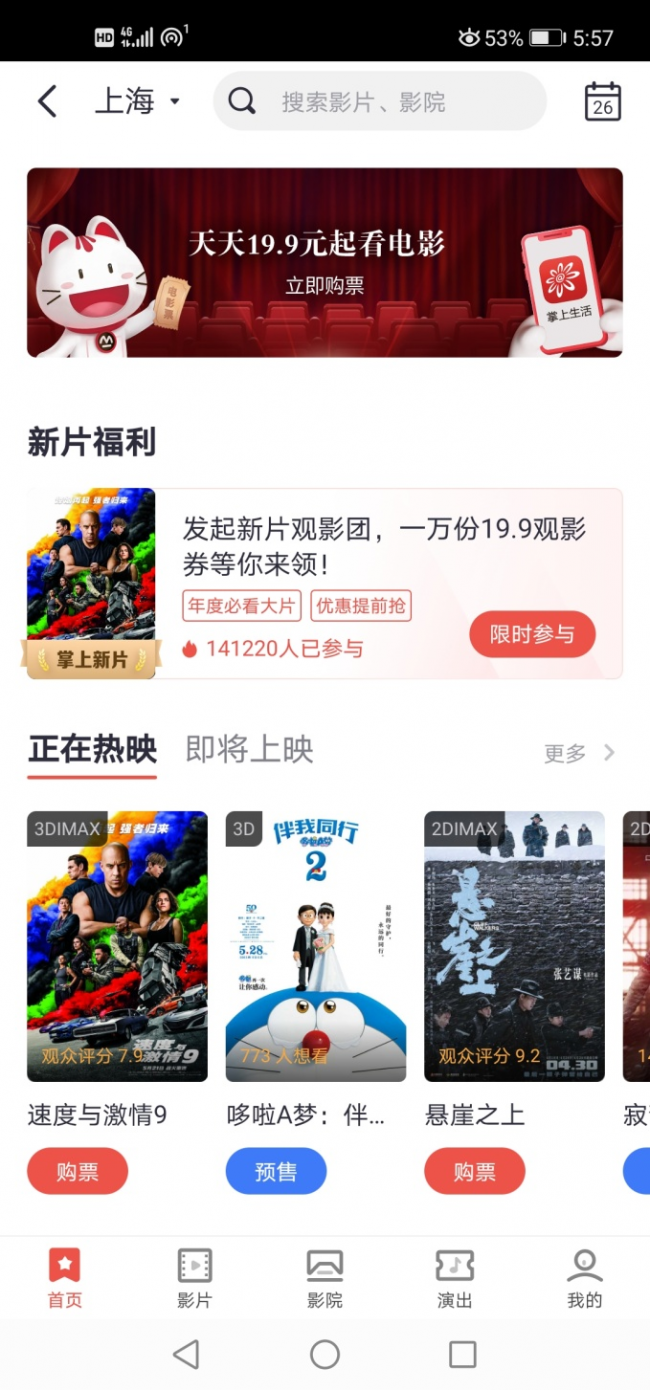Screen dimensions: 650x1390
Task: Open the 速度与激情9 movie poster
Action: click(117, 945)
